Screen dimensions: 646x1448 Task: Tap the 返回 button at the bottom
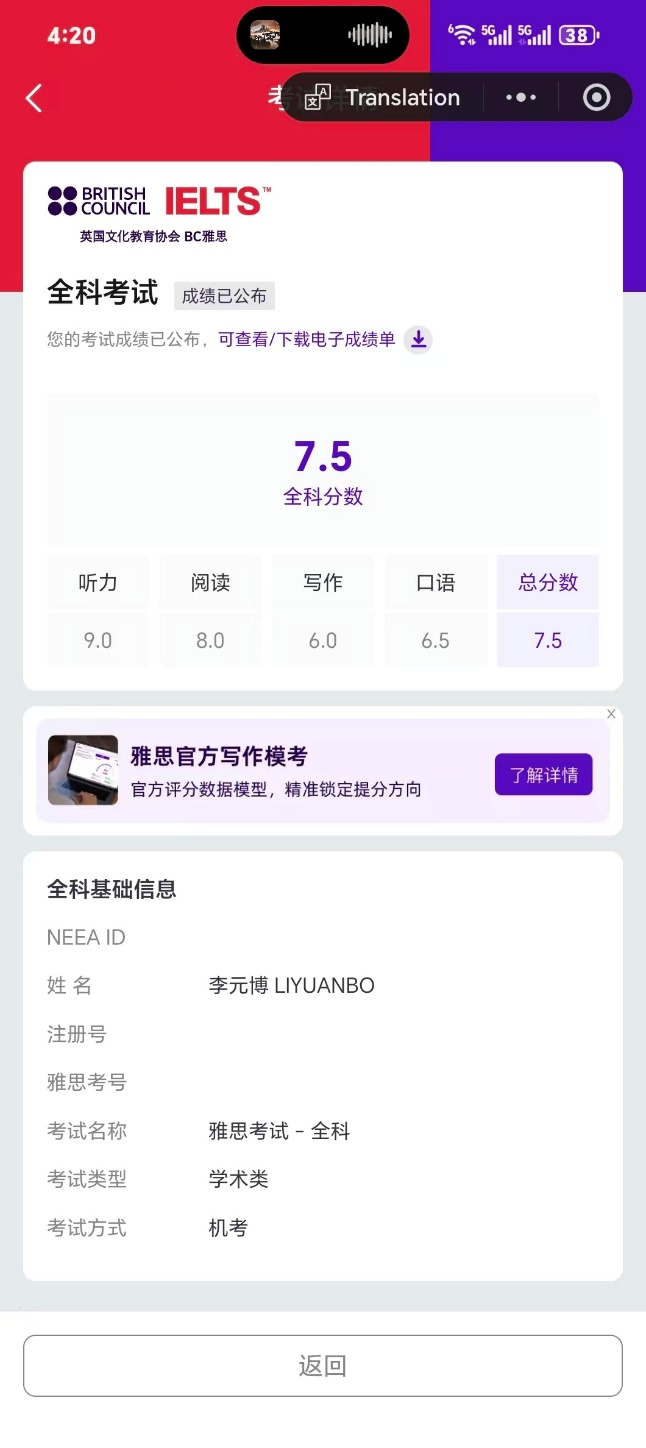pos(323,1366)
